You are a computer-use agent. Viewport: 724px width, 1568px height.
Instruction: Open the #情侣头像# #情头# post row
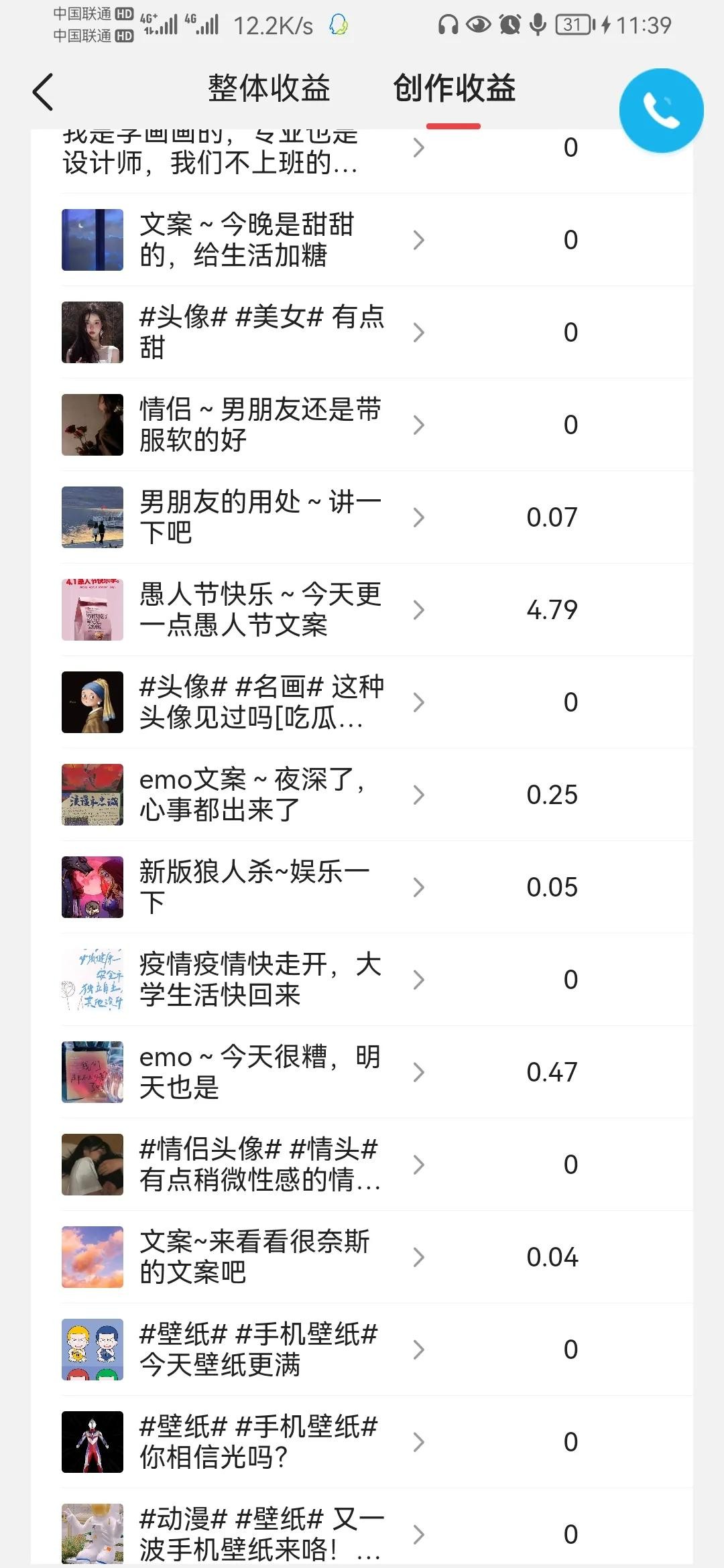(x=260, y=1165)
